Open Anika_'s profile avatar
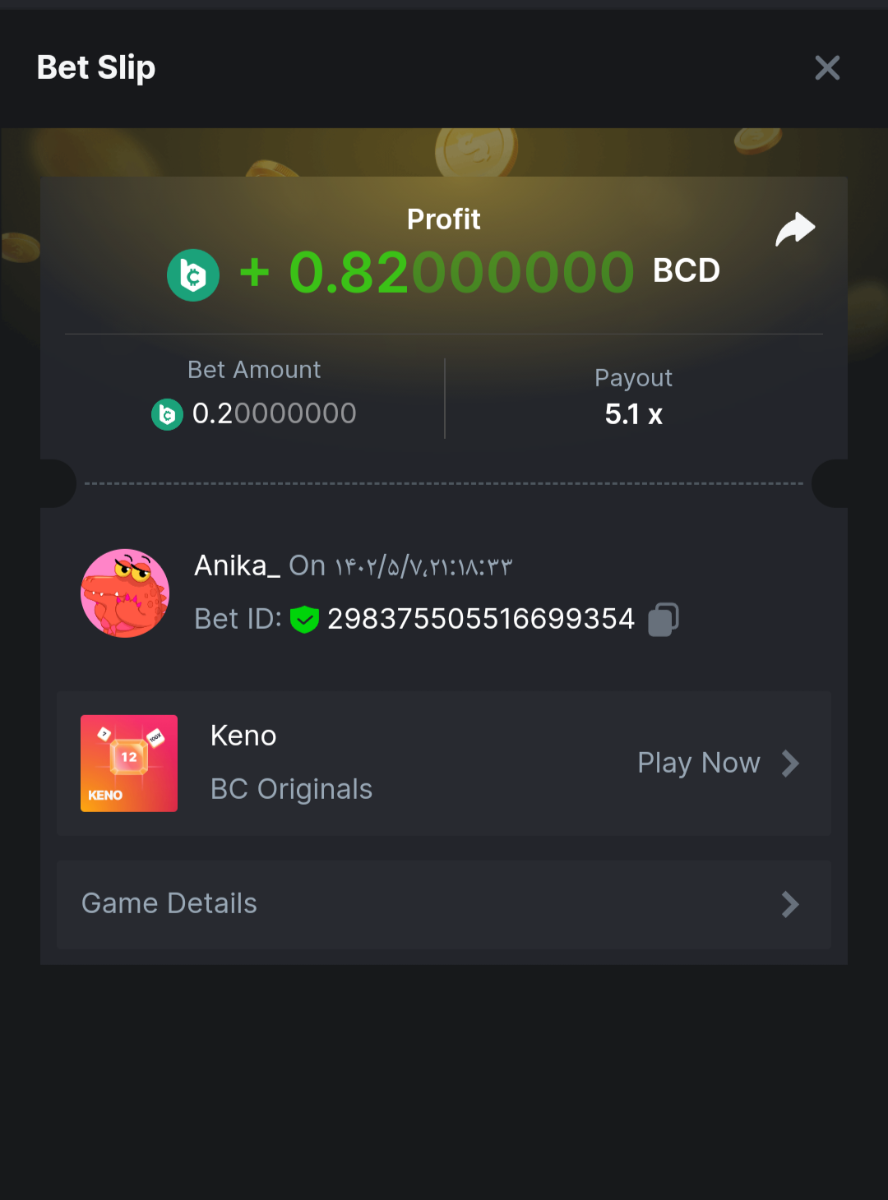888x1200 pixels. tap(125, 593)
